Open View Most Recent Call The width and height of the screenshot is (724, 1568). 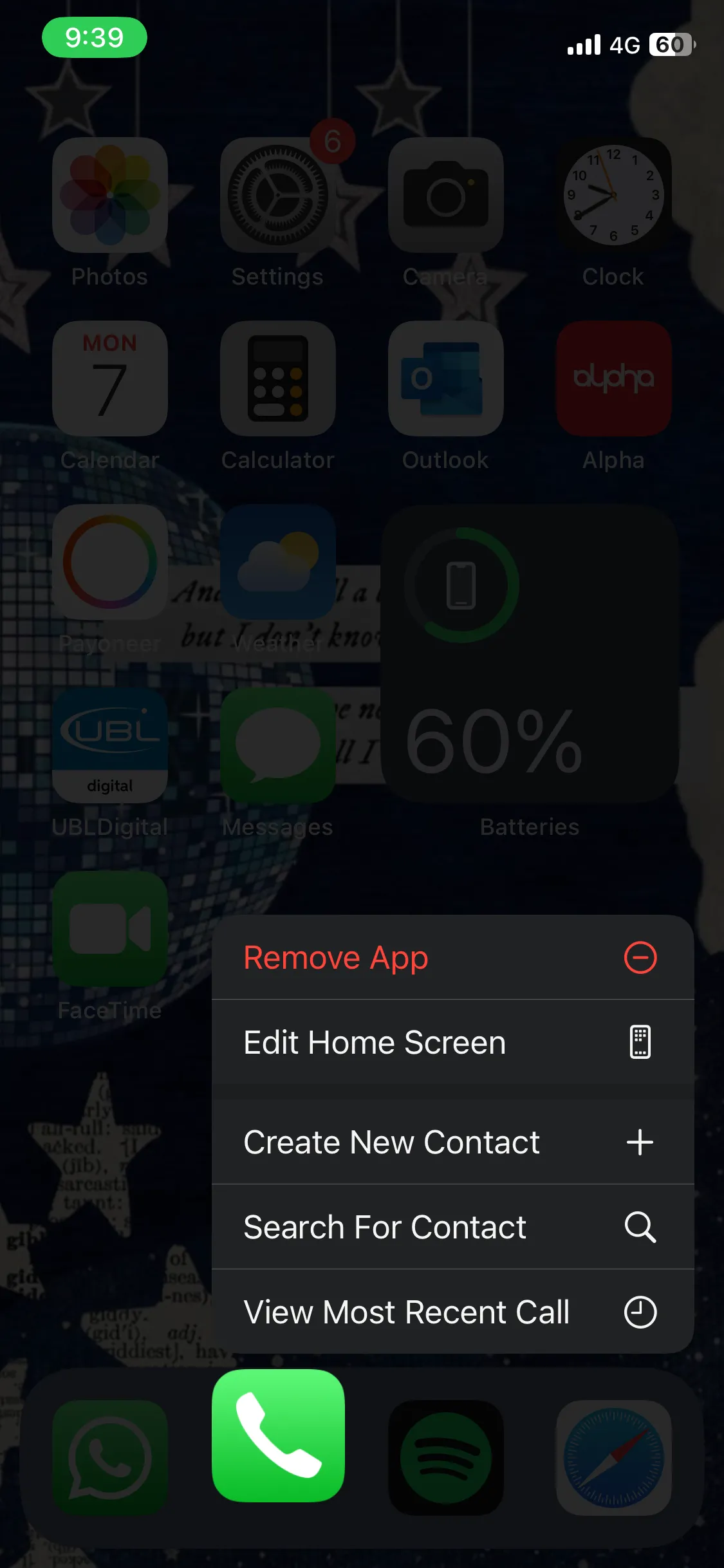coord(452,1312)
